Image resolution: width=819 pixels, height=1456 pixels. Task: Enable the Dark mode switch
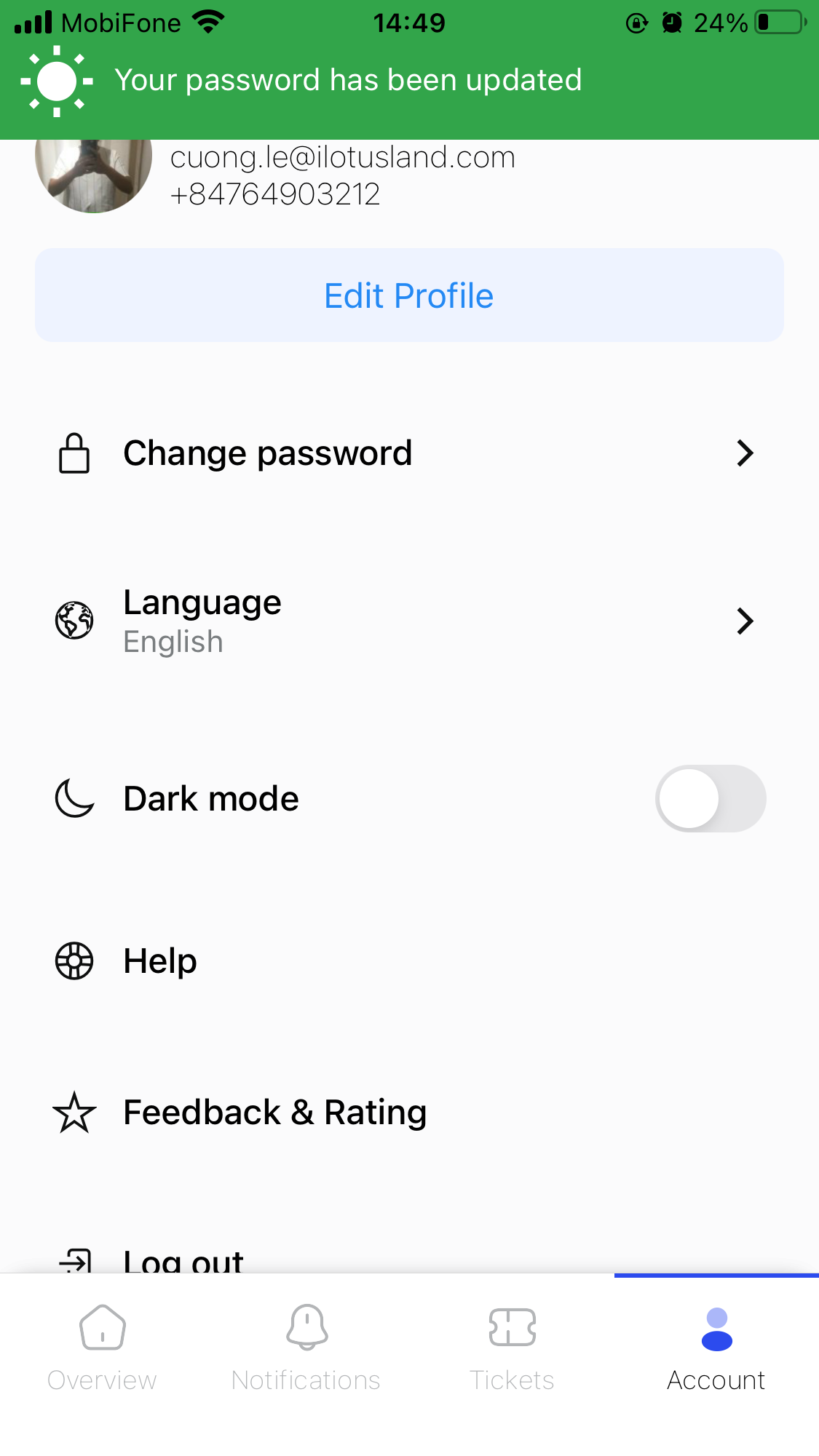point(710,798)
